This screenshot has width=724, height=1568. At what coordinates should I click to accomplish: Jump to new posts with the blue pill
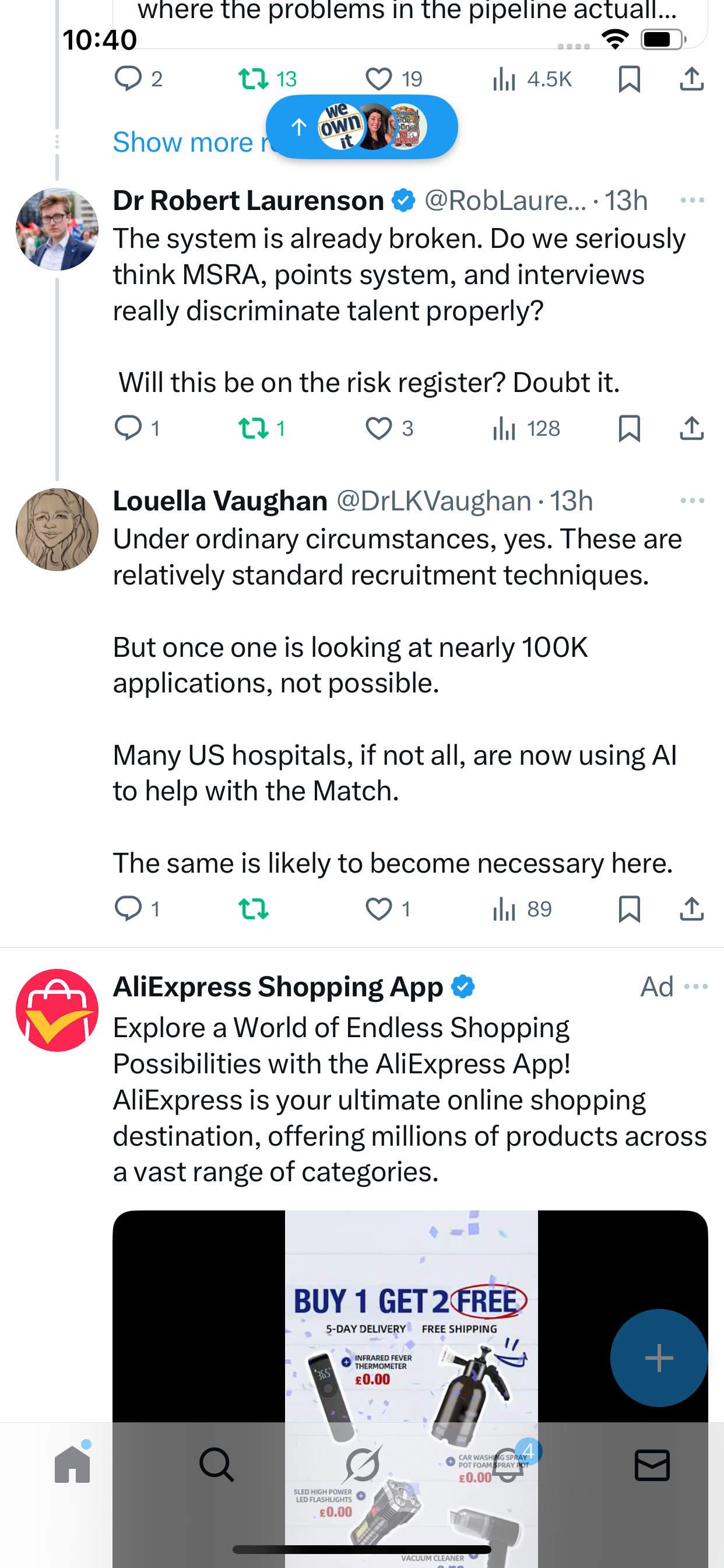[x=362, y=127]
